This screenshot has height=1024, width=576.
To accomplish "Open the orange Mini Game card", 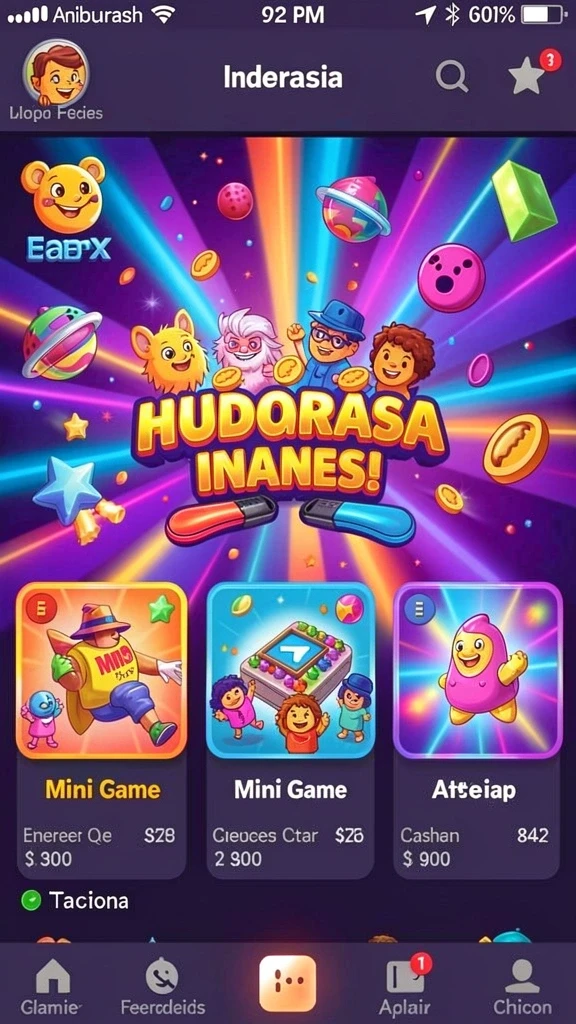I will pos(101,730).
